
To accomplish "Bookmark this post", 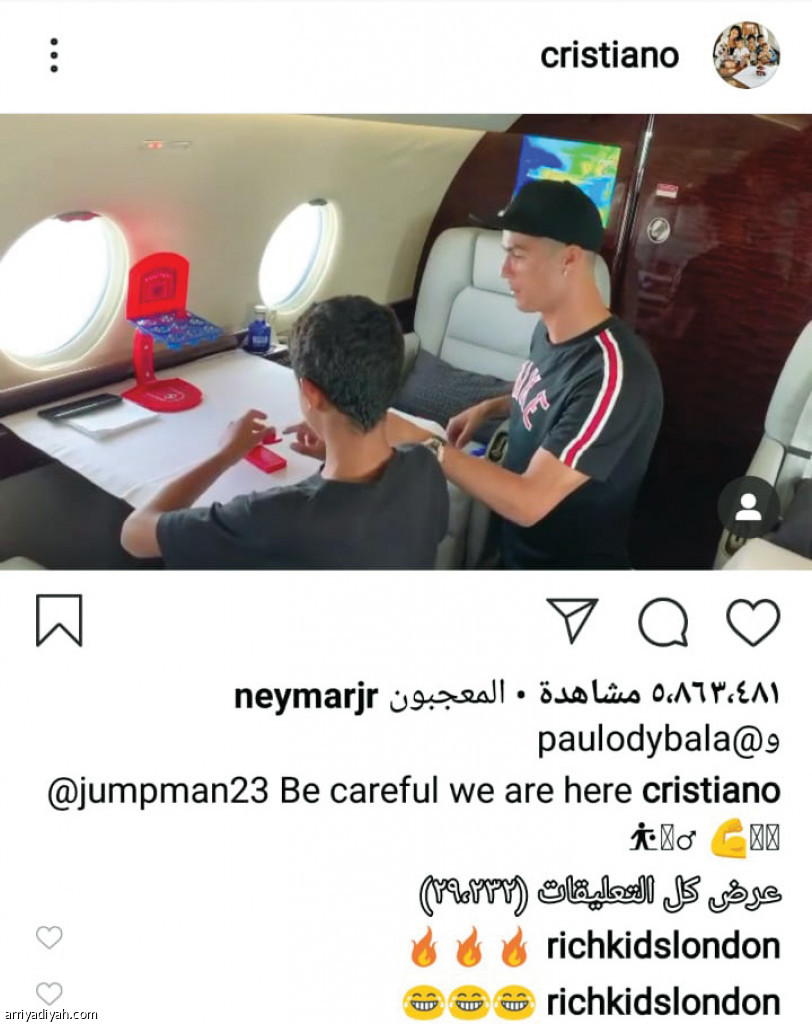I will tap(58, 621).
